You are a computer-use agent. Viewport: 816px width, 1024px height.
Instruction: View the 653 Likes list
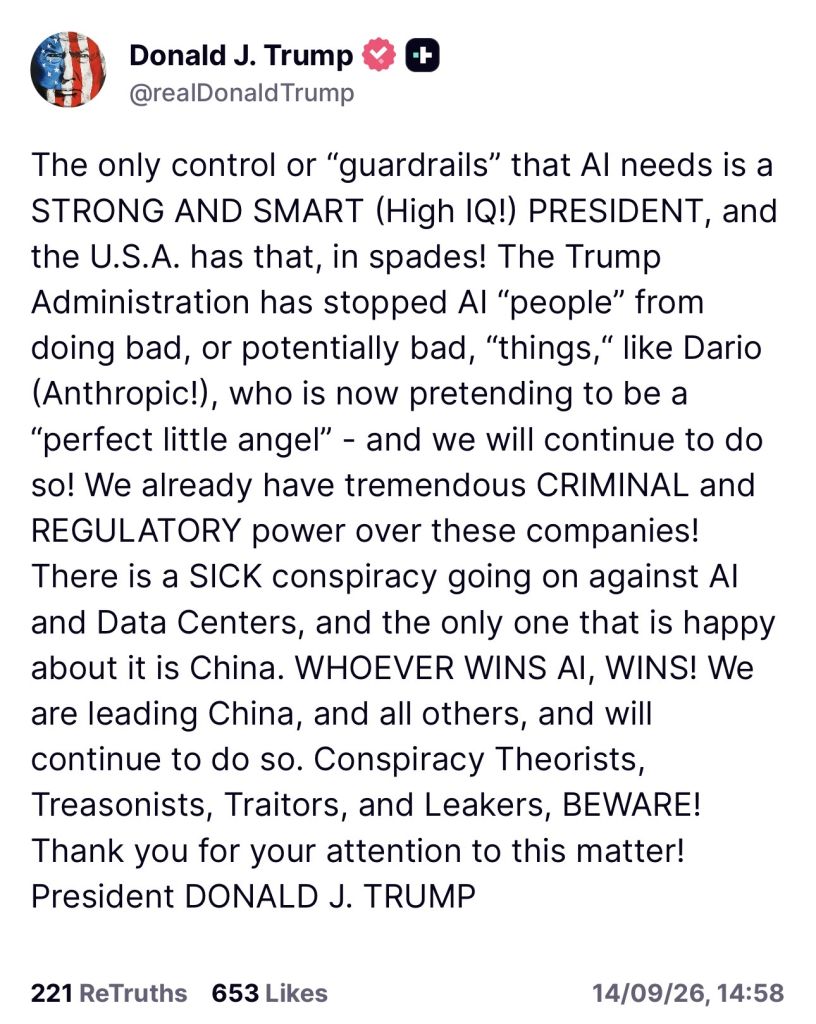tap(269, 993)
